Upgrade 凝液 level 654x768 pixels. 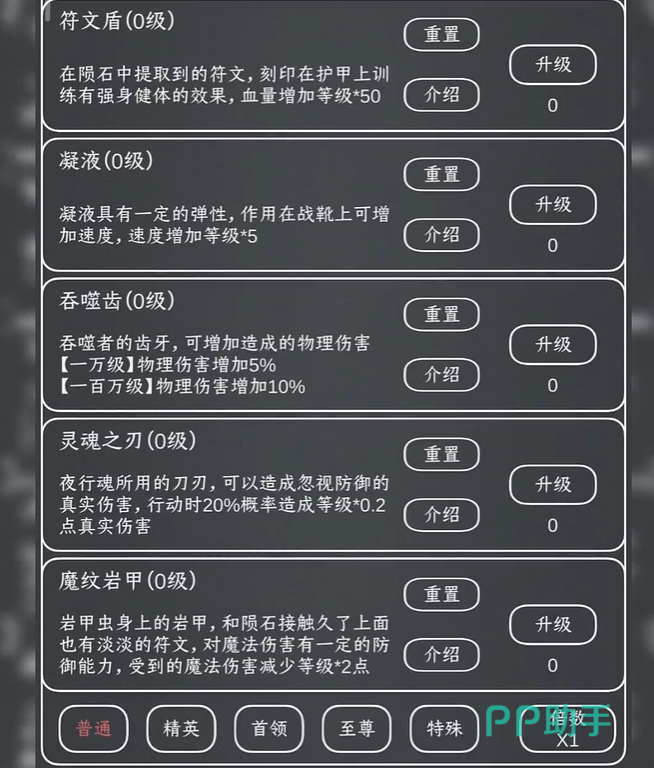[x=553, y=205]
